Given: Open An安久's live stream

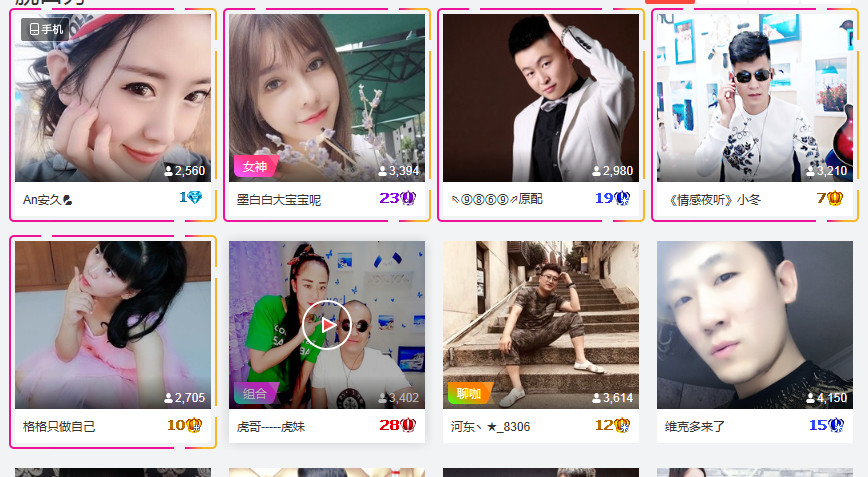Looking at the screenshot, I should click(x=112, y=98).
